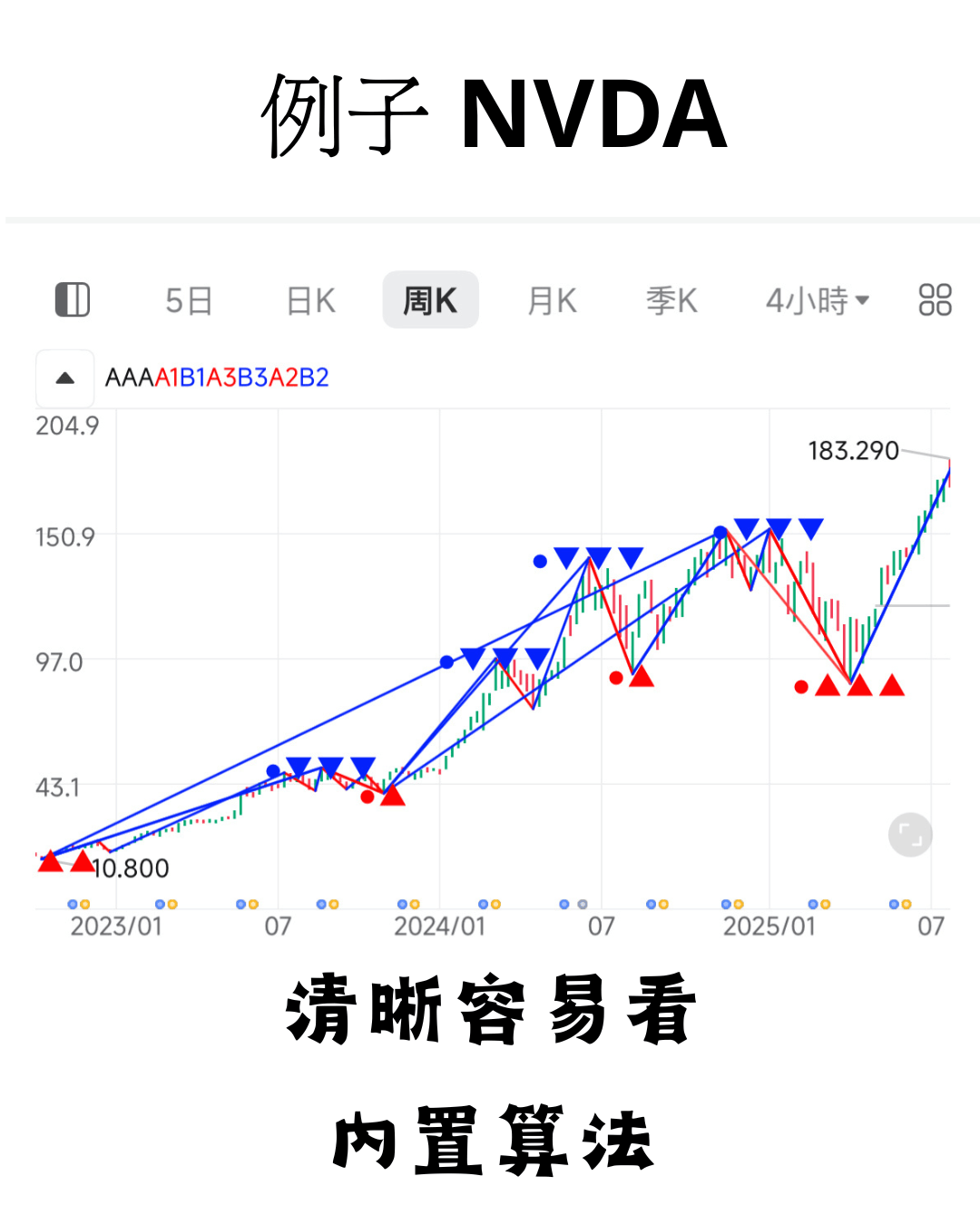Select the red buy-triangle near the 10.800 label
The image size is (980, 1225).
(52, 860)
